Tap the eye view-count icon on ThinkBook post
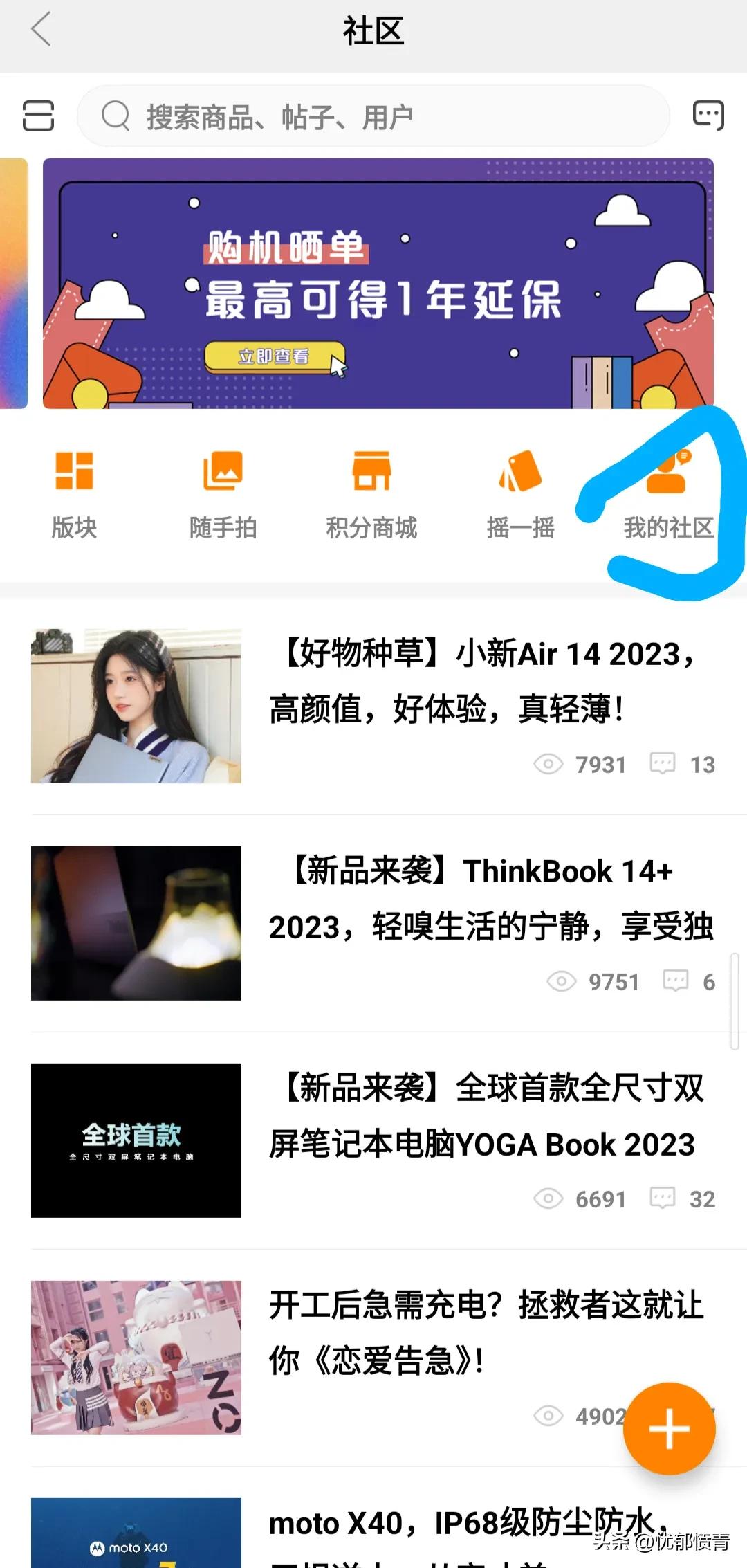The width and height of the screenshot is (747, 1568). (562, 982)
